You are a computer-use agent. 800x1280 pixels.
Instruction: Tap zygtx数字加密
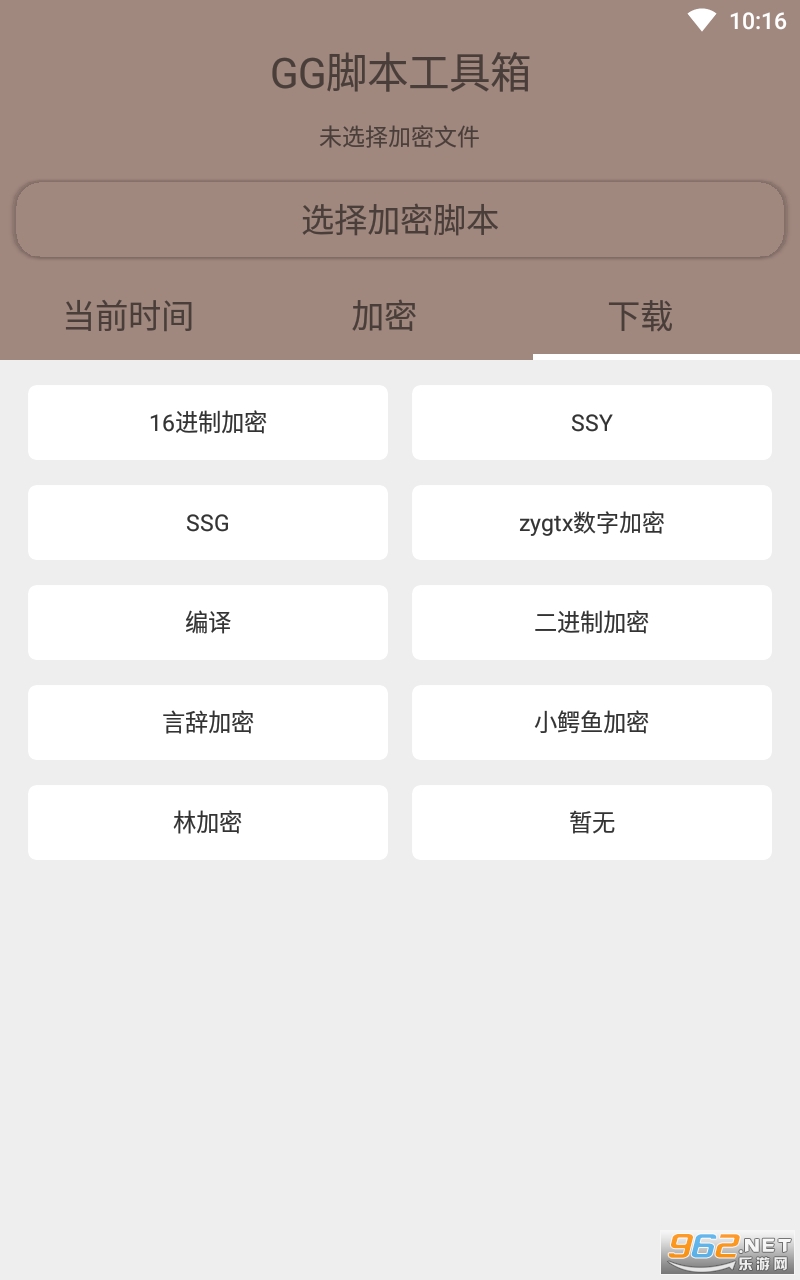[592, 523]
